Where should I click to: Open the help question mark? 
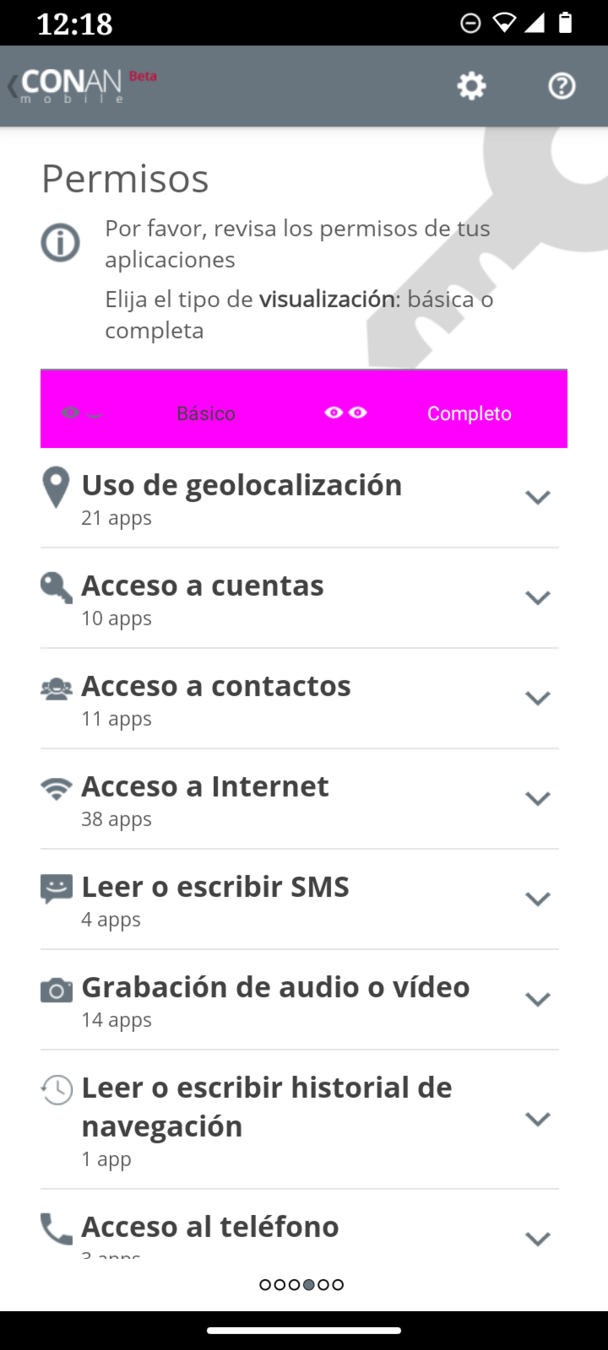[x=562, y=86]
